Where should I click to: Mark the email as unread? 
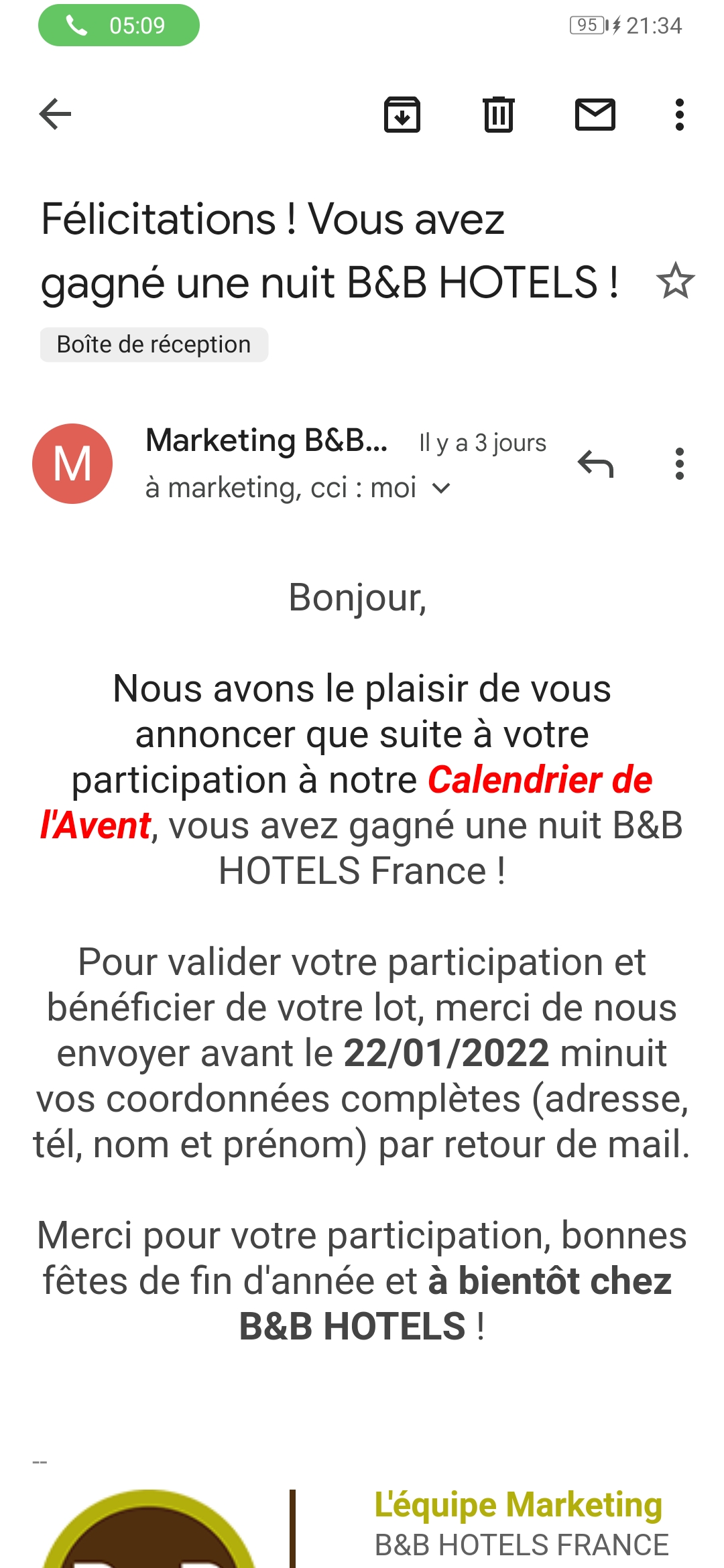coord(595,115)
